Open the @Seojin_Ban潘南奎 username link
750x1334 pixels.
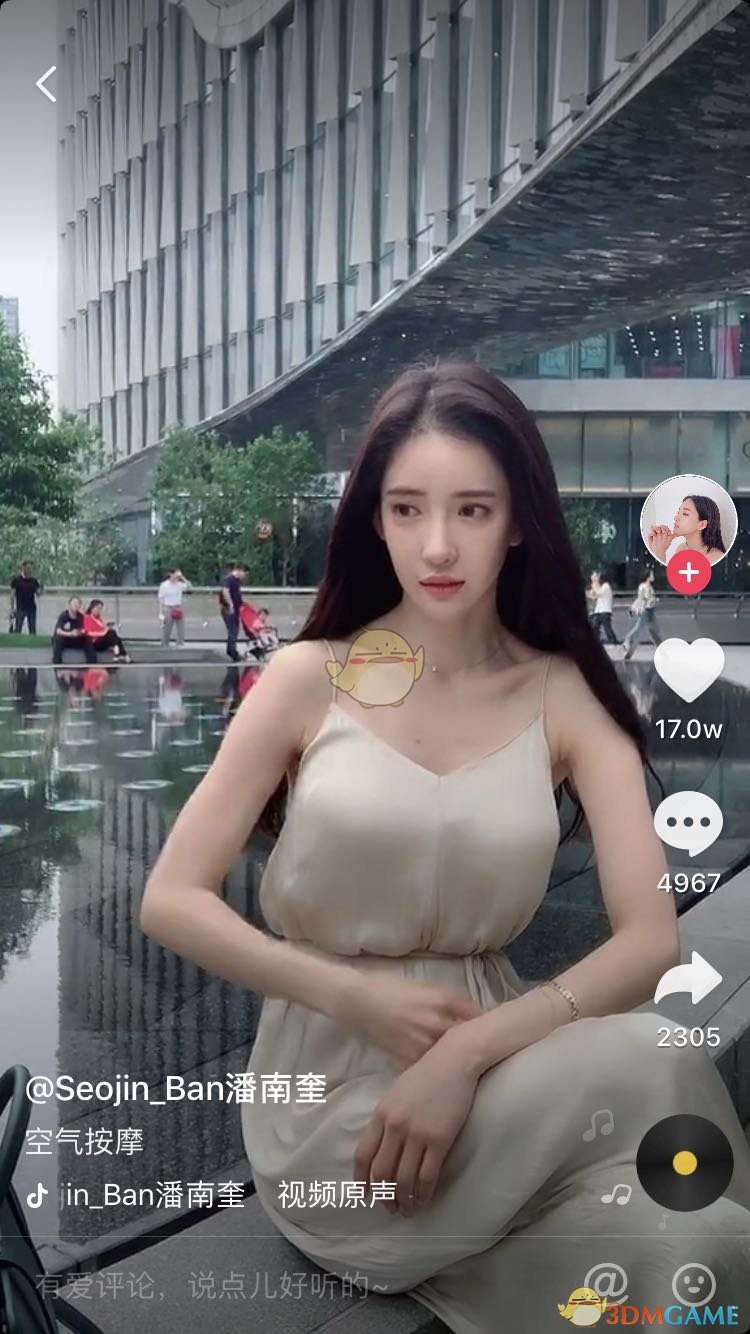pyautogui.click(x=176, y=1089)
